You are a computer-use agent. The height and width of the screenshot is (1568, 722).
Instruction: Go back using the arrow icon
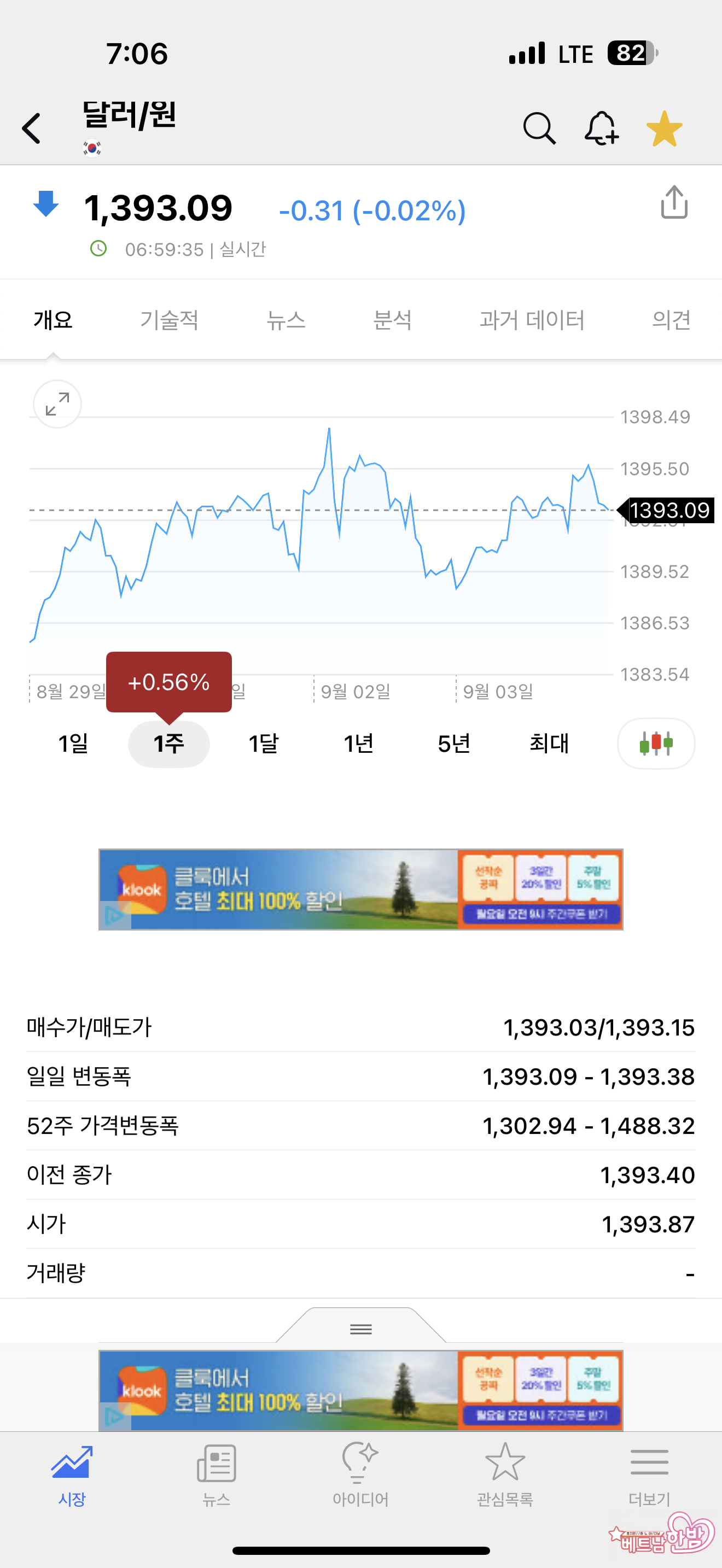point(32,128)
